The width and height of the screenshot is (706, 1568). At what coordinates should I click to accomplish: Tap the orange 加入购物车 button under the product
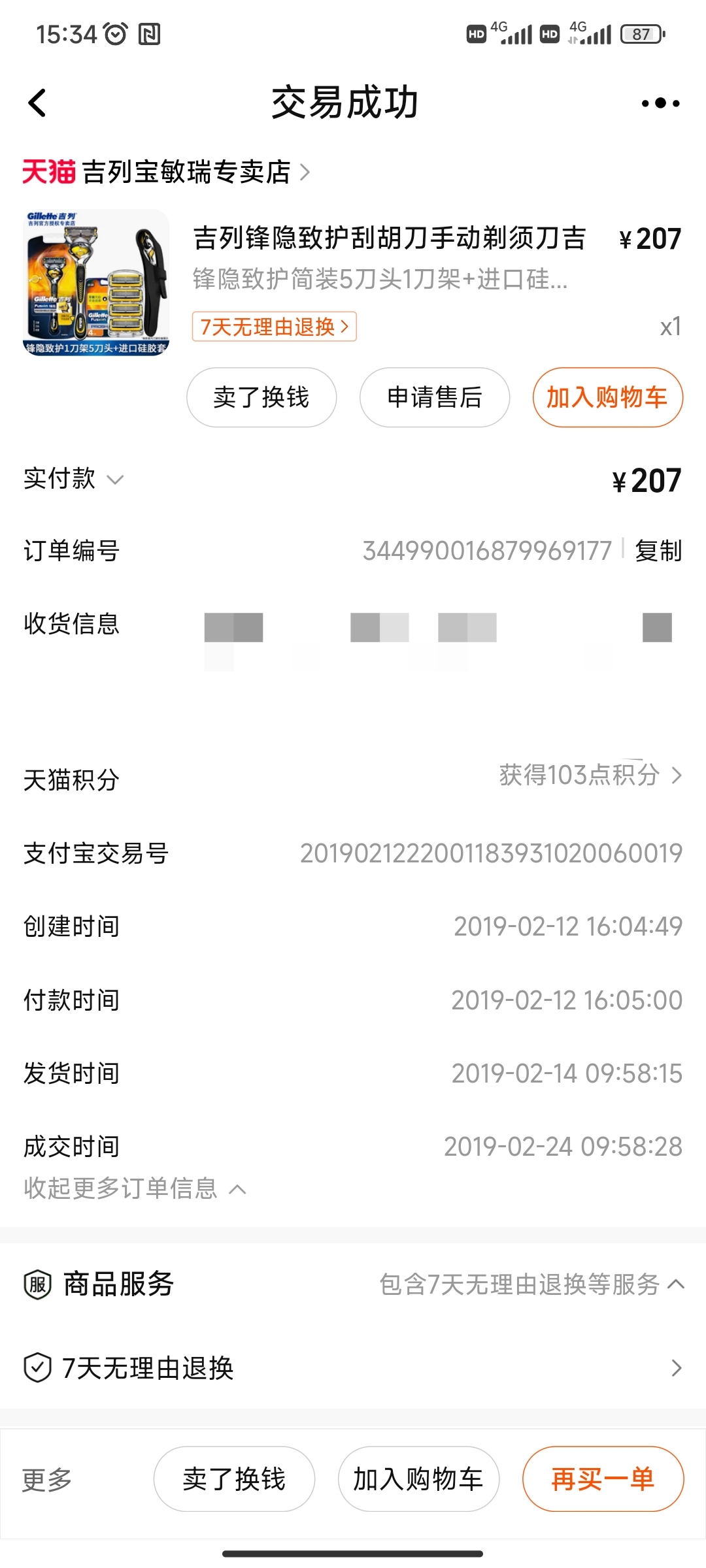tap(607, 397)
